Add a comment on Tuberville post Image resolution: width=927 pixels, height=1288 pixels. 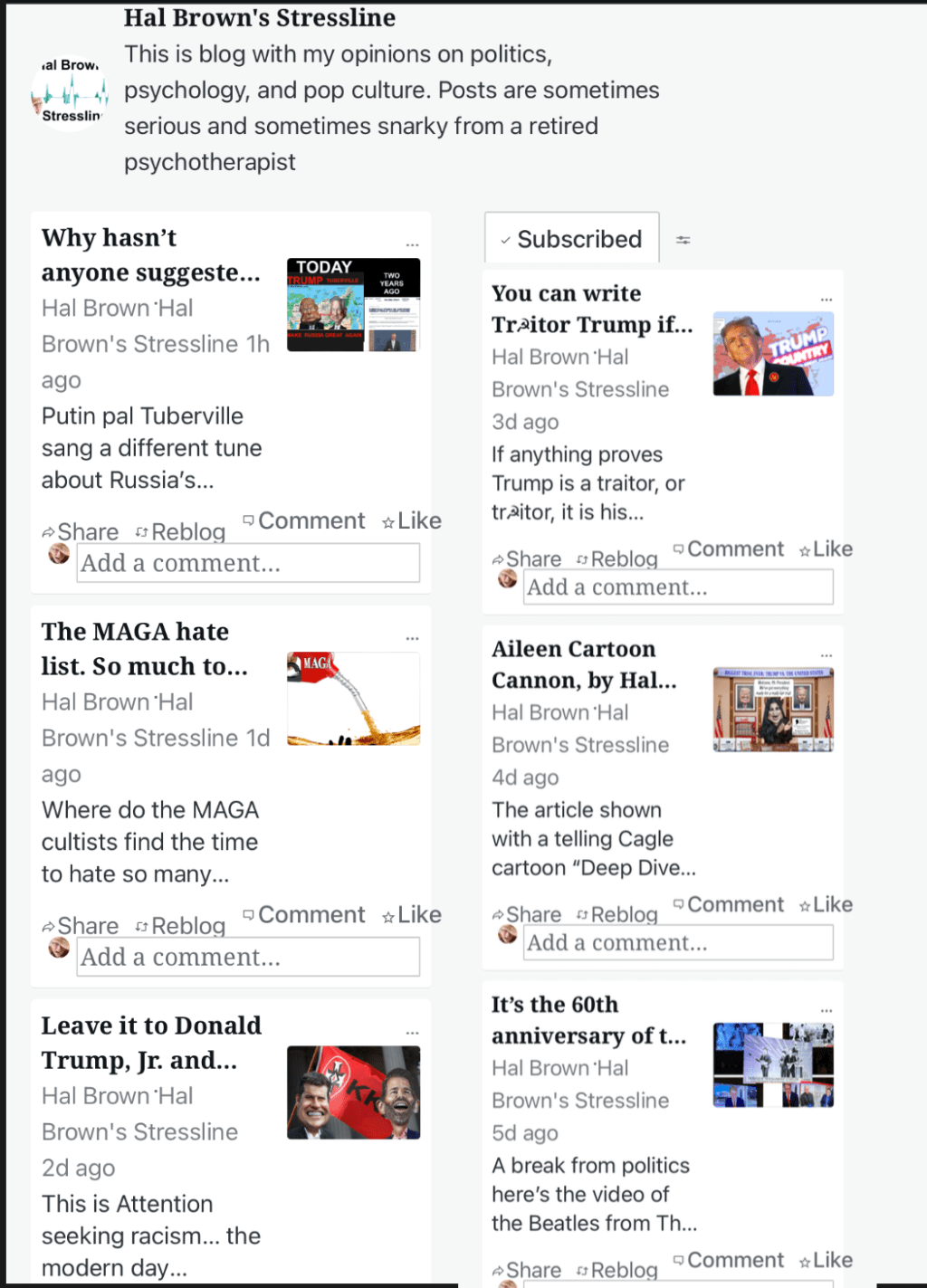(x=248, y=563)
